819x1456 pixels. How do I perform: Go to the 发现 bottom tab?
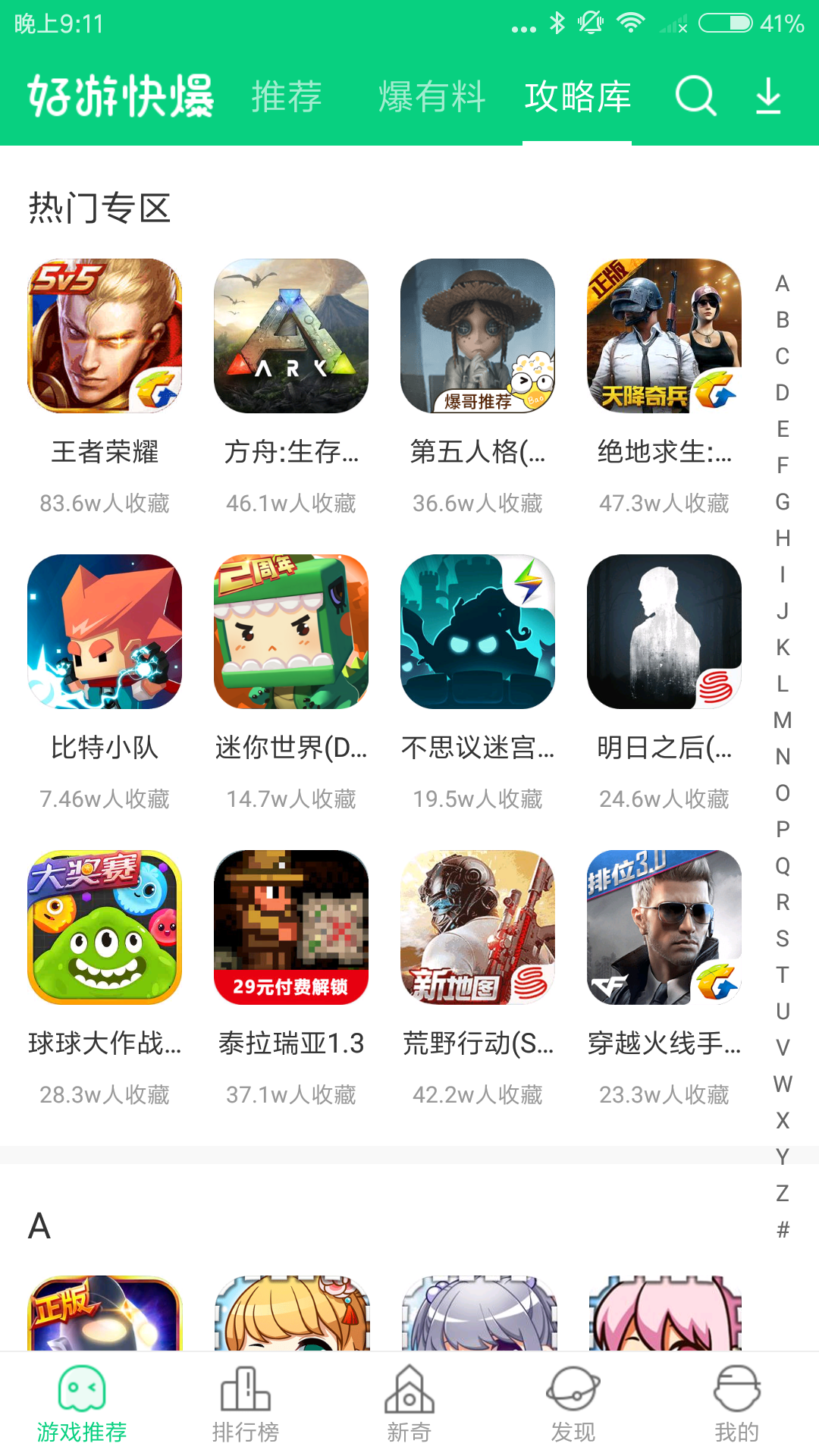click(x=573, y=1404)
